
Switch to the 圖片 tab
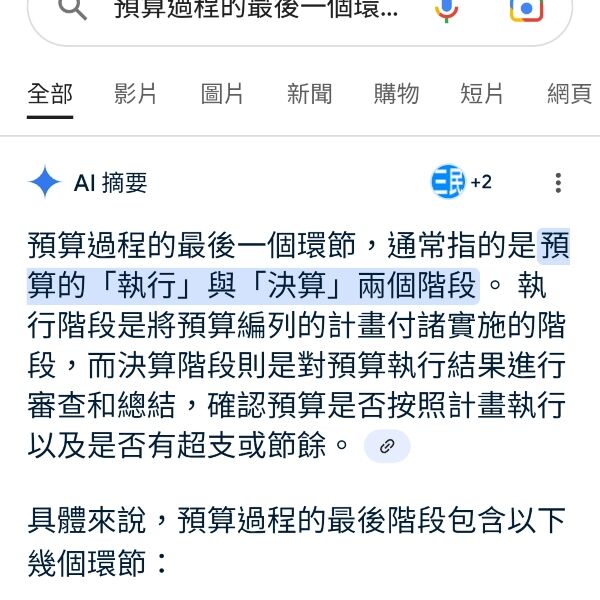[x=222, y=94]
